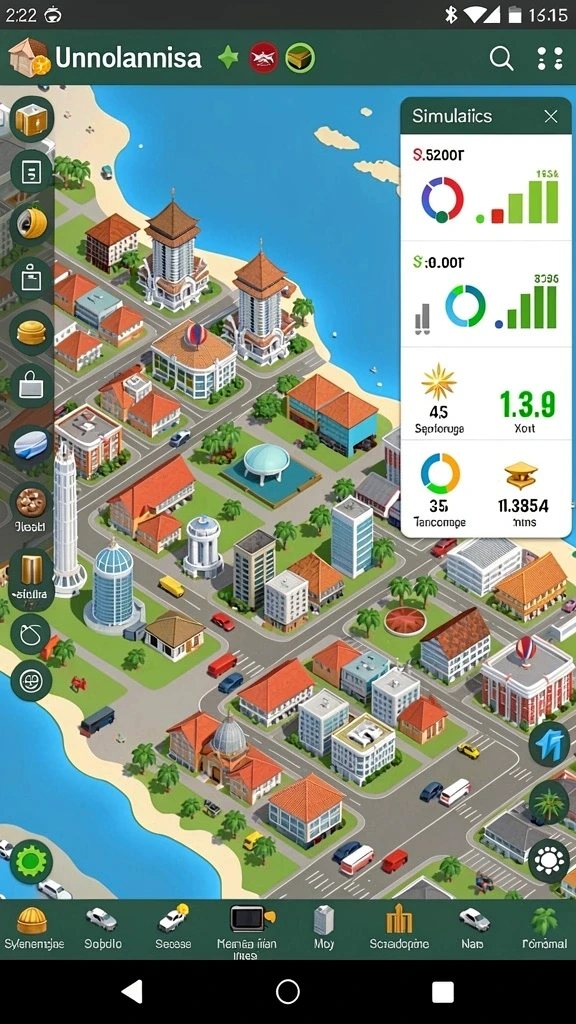Open the palm tree tab at bottom

tap(545, 927)
